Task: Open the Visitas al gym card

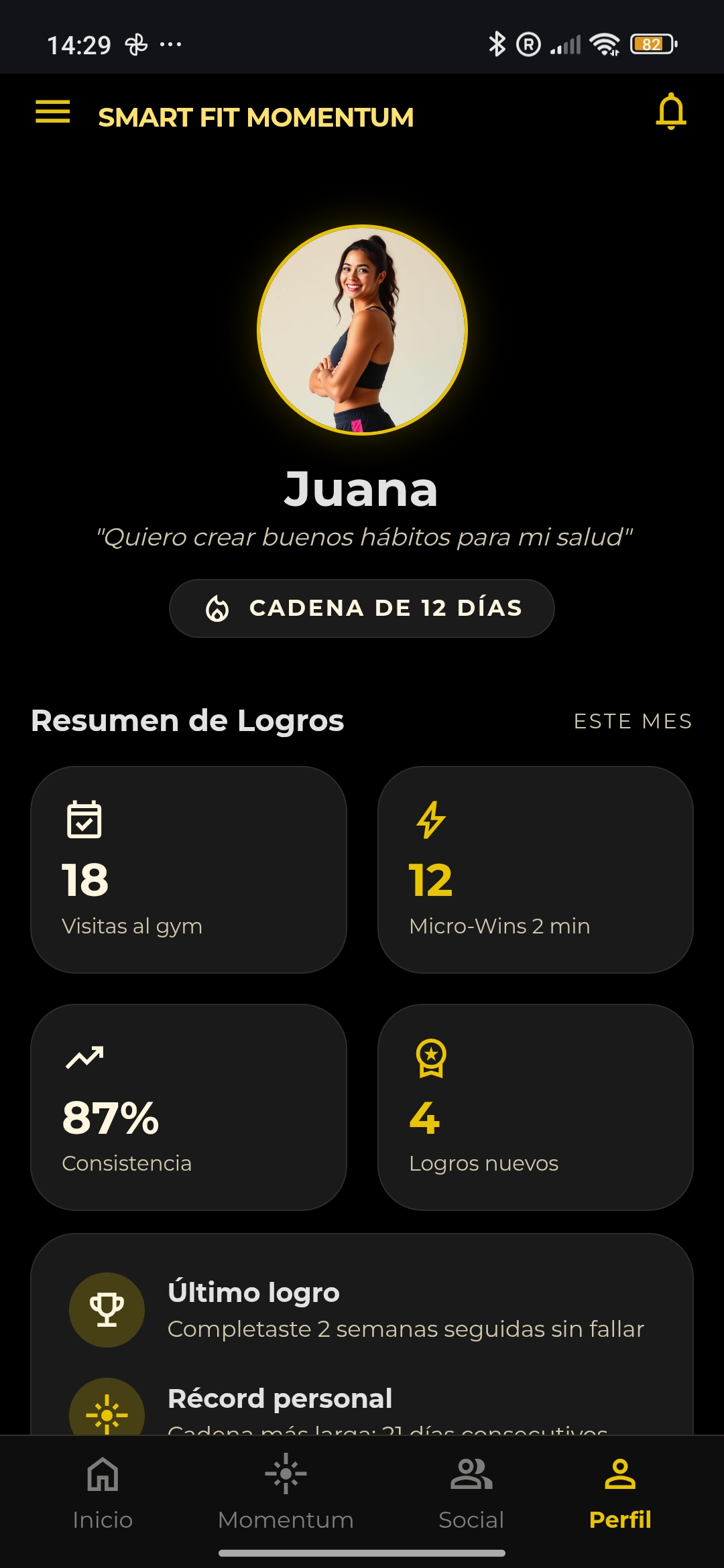Action: (x=188, y=870)
